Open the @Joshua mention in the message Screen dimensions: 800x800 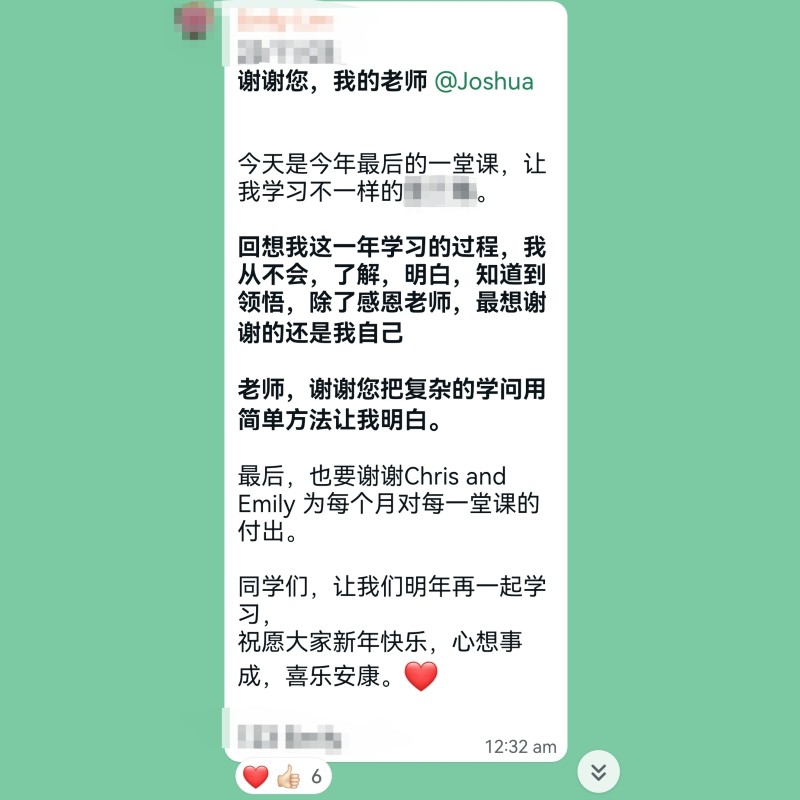pos(484,82)
